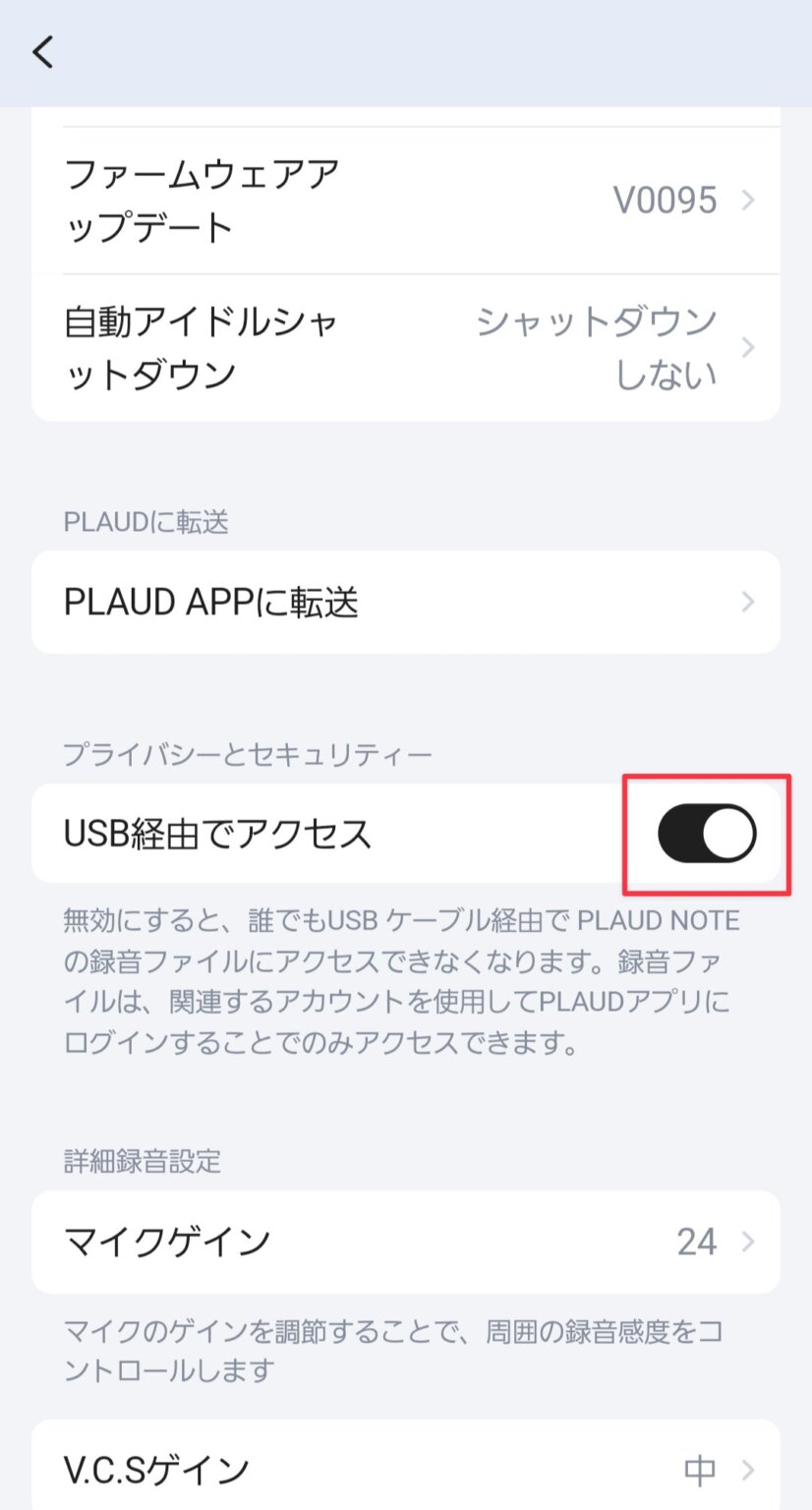This screenshot has height=1510, width=812.
Task: Tap the chevron on the PLAUD APPに転送 row
Action: (x=748, y=602)
